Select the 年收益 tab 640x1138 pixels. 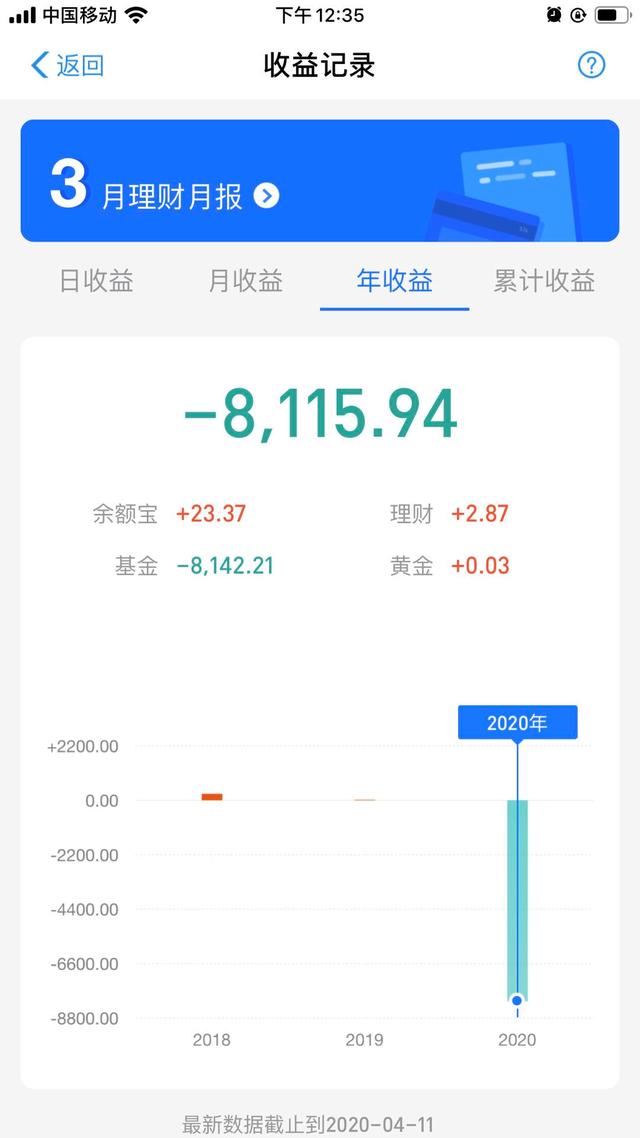pos(394,281)
